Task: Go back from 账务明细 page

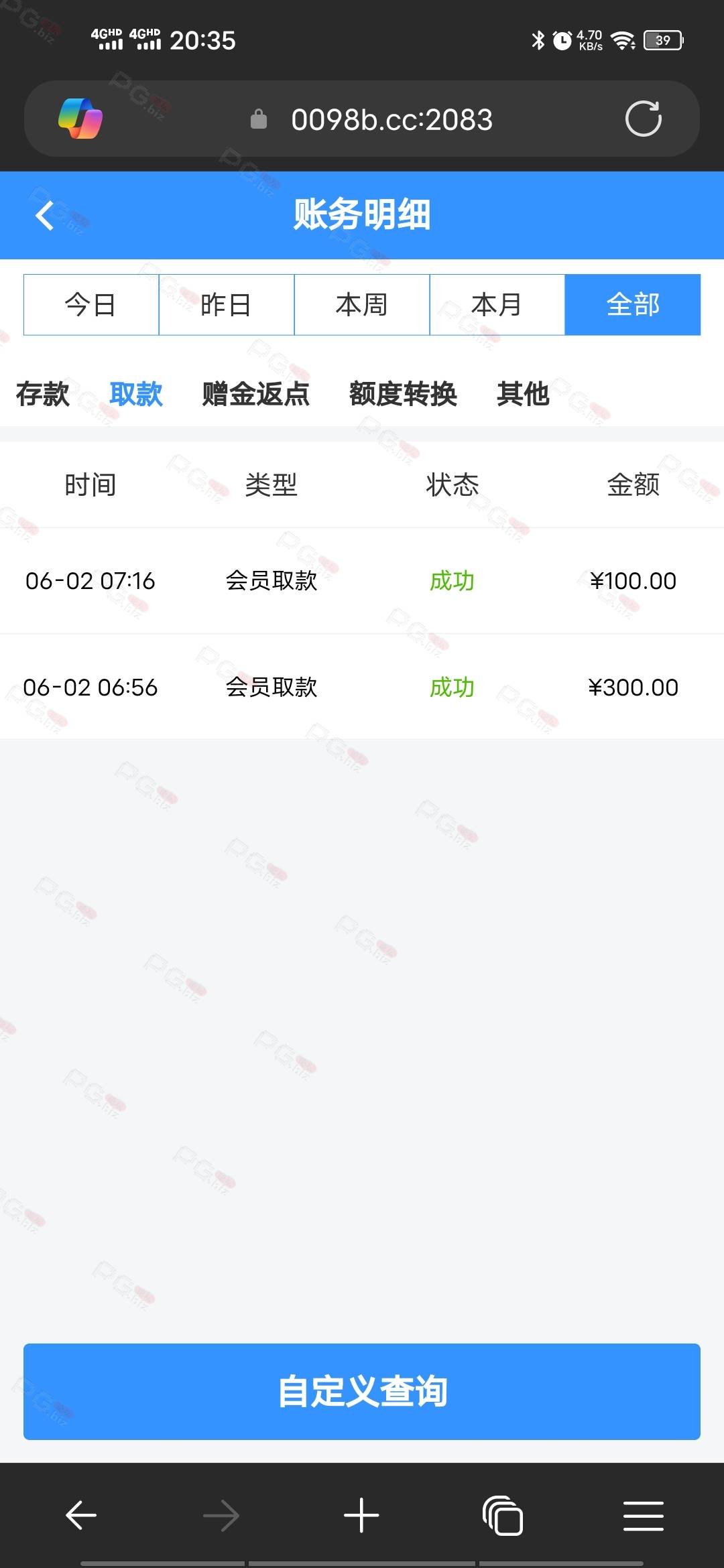Action: pos(44,216)
